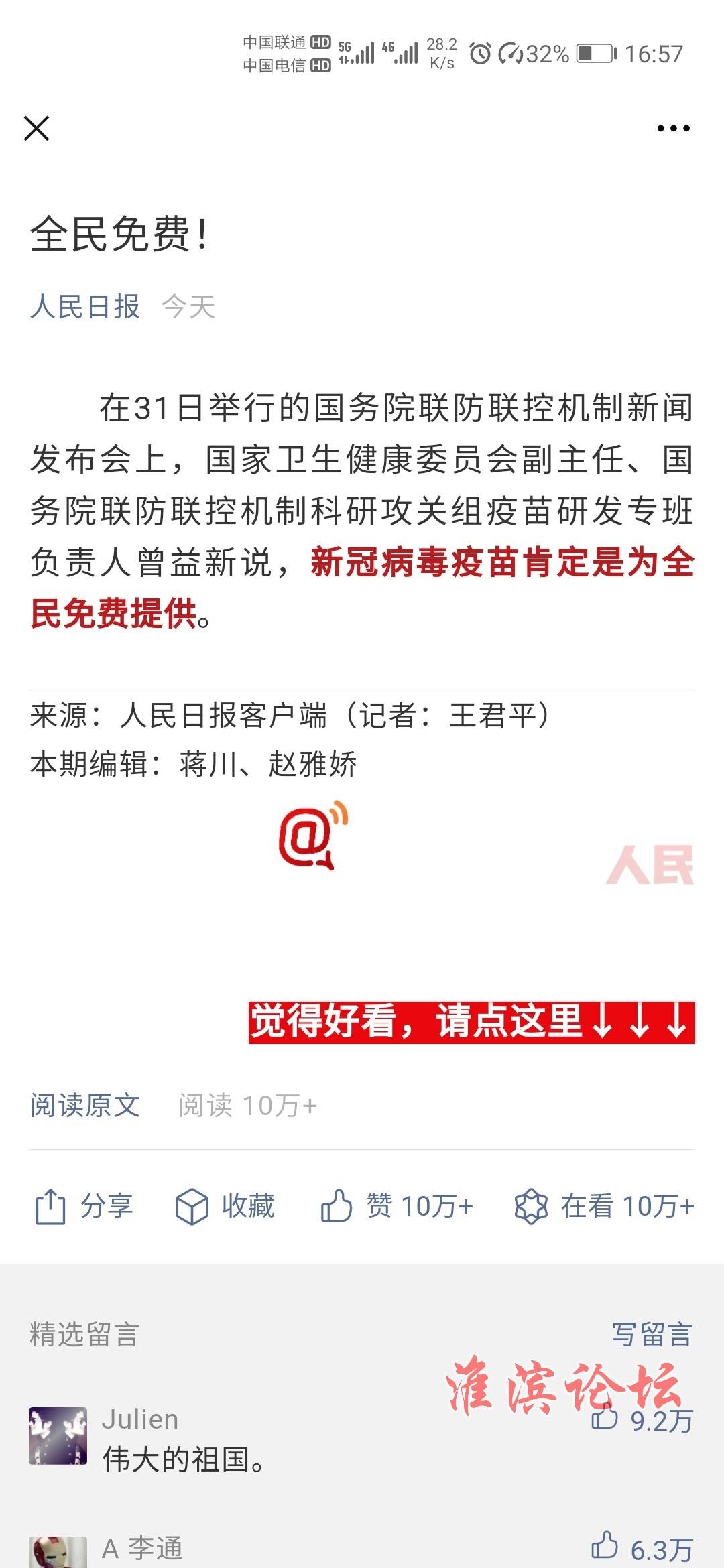Save the article with 收藏
The image size is (724, 1568).
(225, 1207)
